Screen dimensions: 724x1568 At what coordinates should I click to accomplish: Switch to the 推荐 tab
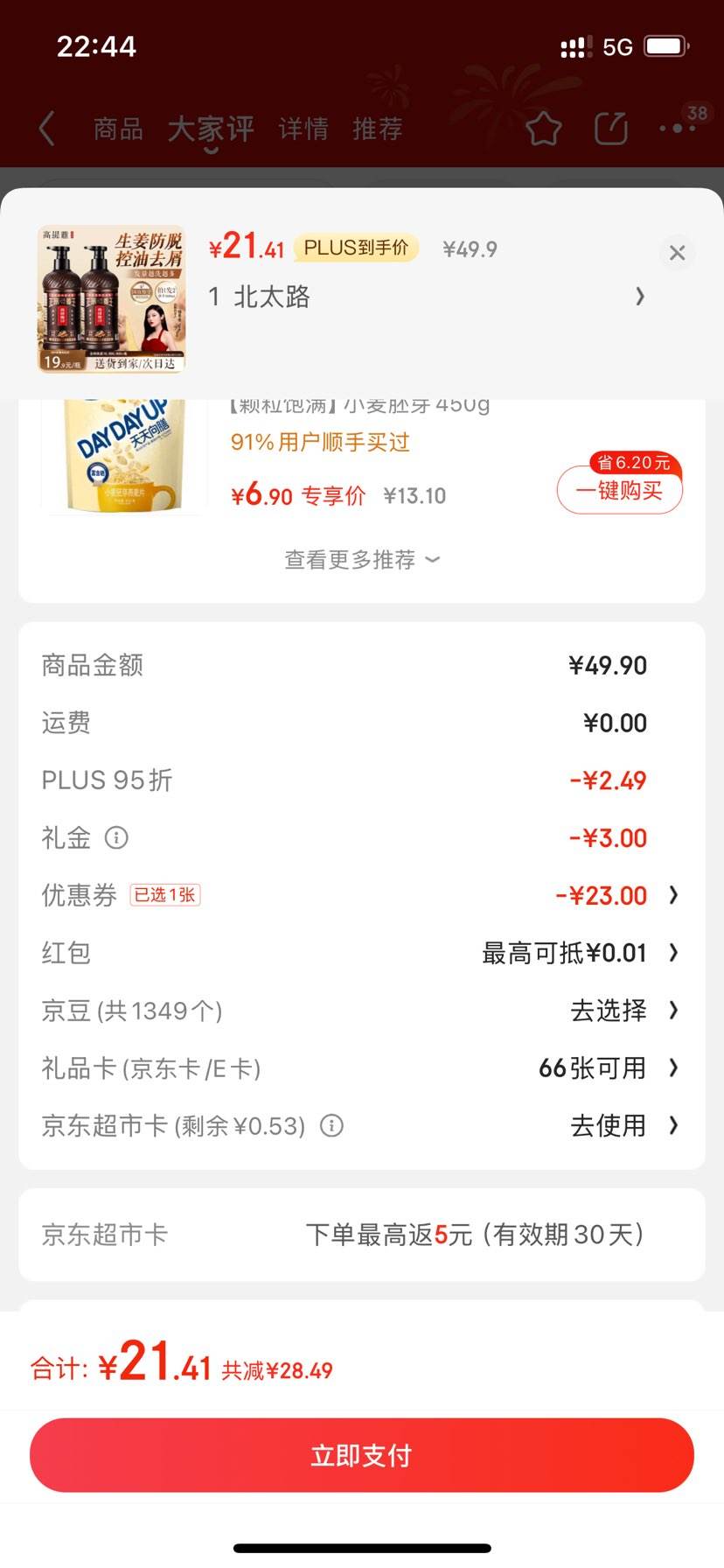tap(378, 129)
